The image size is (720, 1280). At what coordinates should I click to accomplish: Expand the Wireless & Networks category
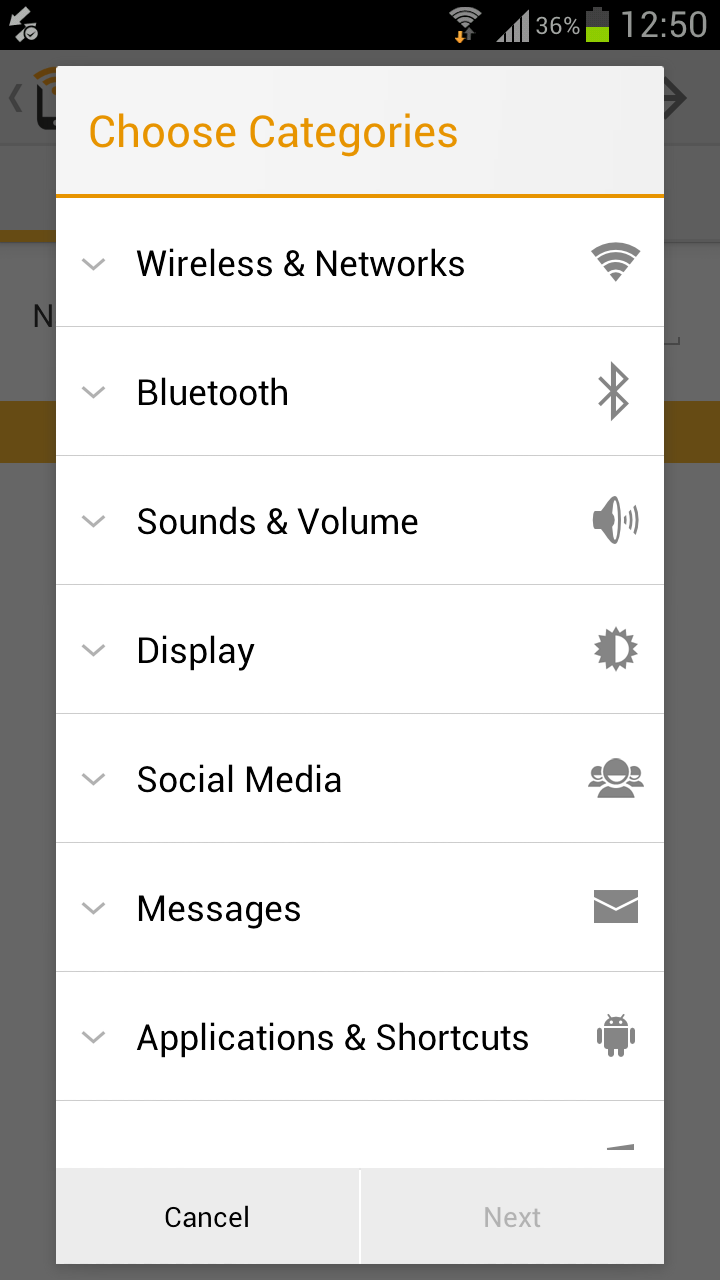tap(93, 264)
